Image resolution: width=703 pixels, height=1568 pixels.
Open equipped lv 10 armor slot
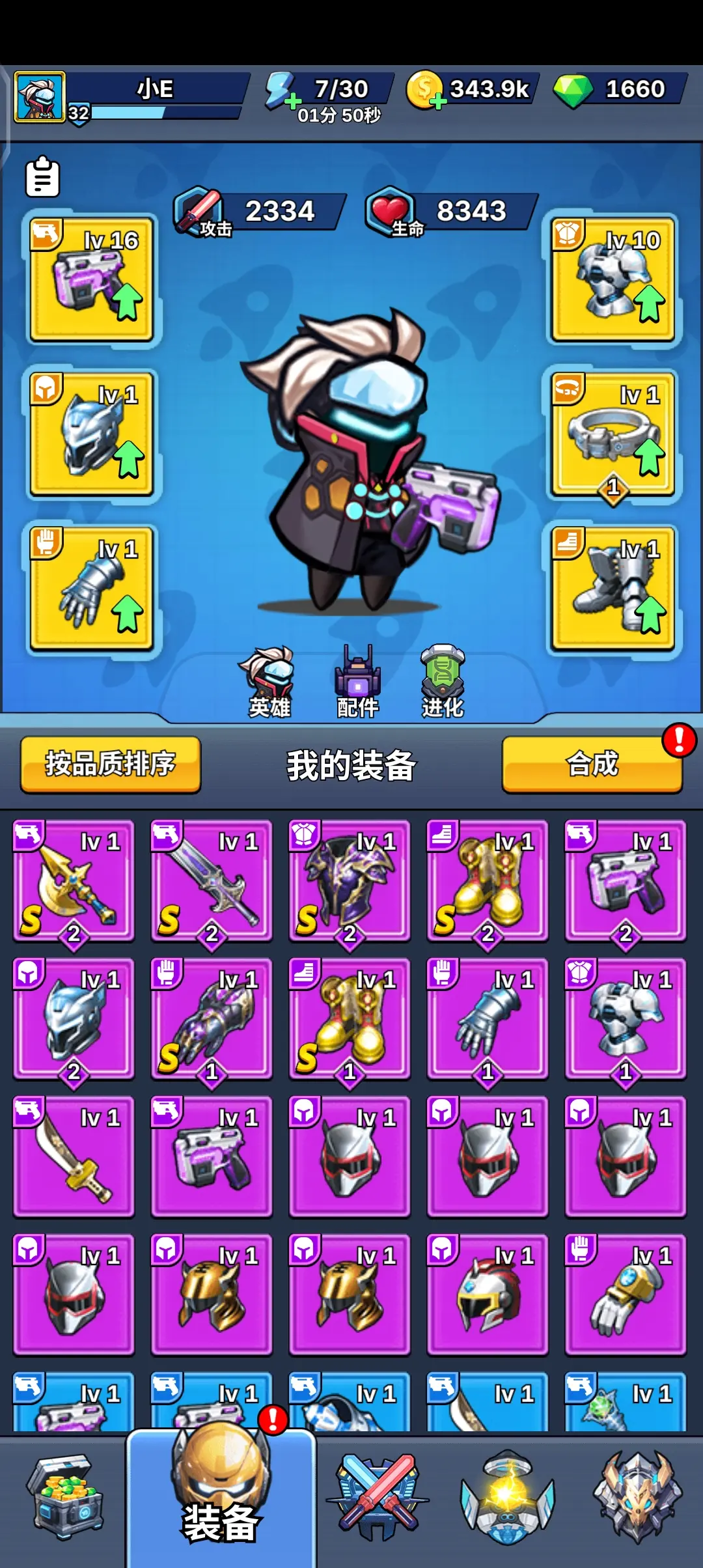coord(613,279)
